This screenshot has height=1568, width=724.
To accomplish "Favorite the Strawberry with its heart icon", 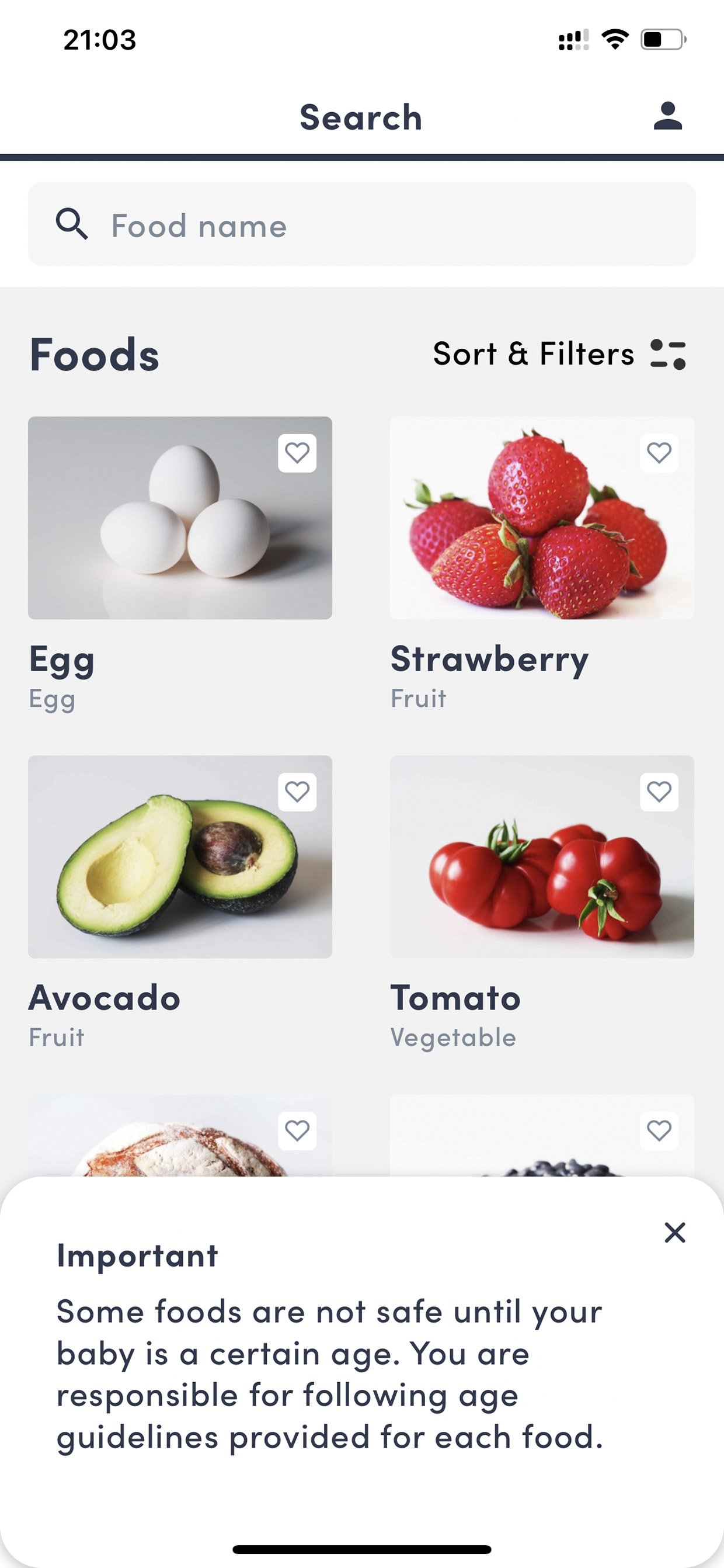I will pyautogui.click(x=659, y=453).
